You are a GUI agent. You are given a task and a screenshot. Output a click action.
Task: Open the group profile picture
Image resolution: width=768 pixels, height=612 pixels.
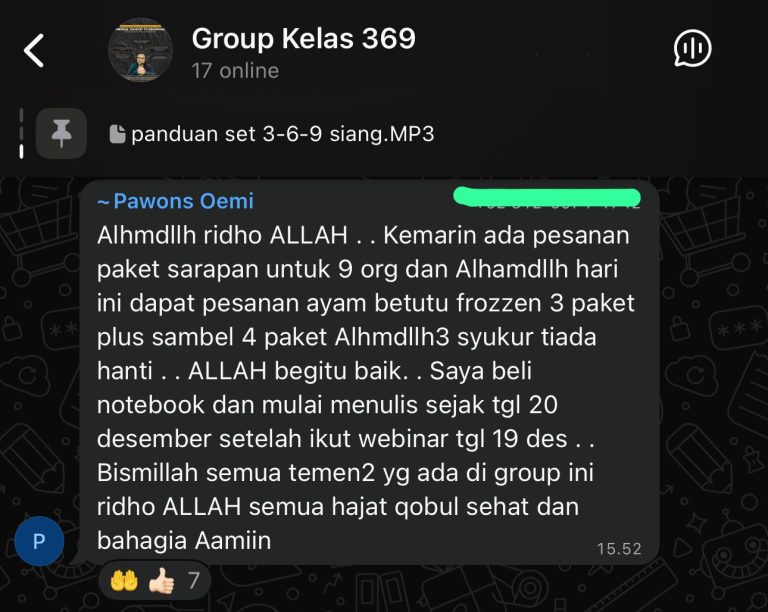click(140, 50)
